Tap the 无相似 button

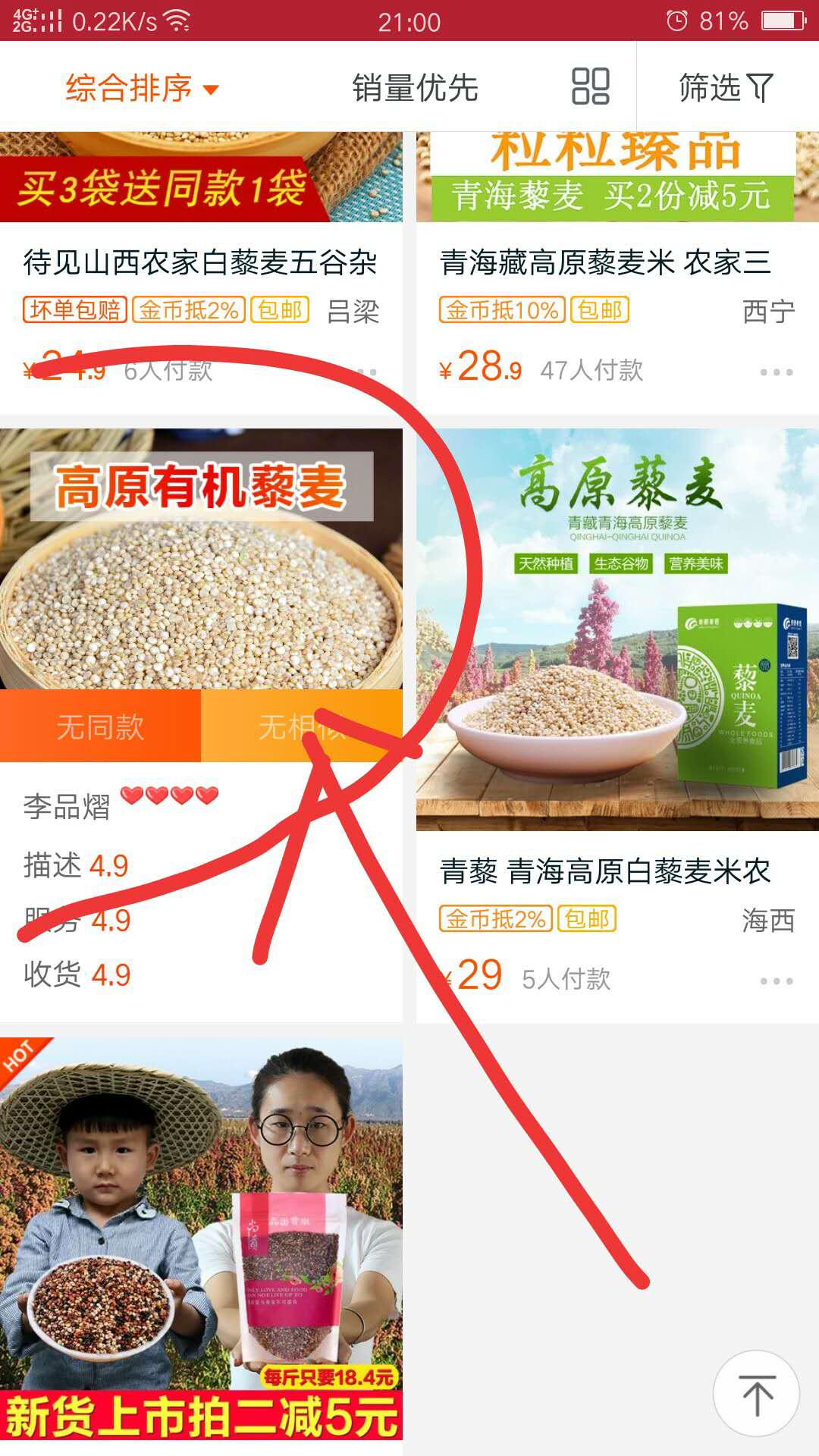click(x=301, y=726)
